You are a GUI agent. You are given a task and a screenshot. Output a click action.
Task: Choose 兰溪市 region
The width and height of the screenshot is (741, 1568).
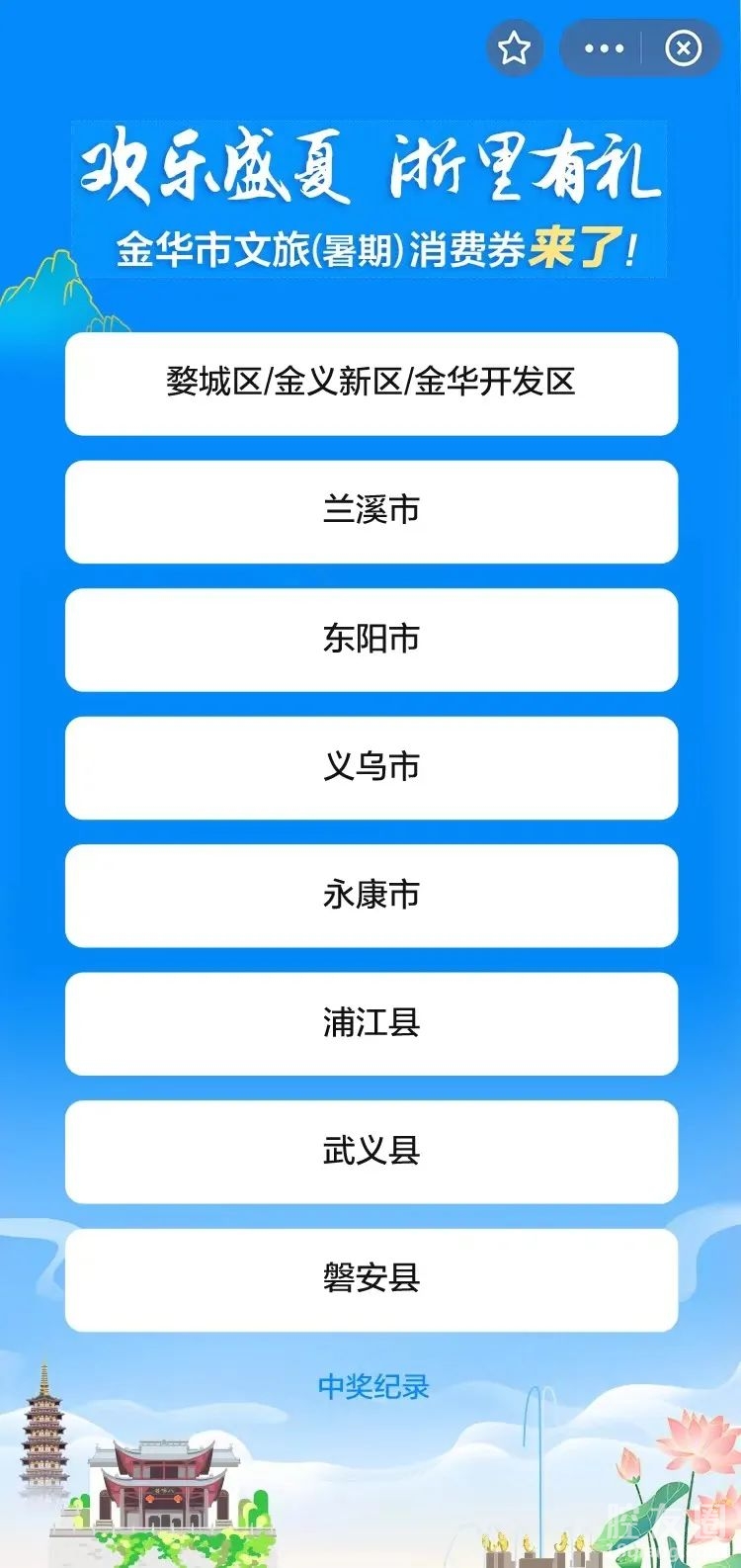(x=370, y=511)
